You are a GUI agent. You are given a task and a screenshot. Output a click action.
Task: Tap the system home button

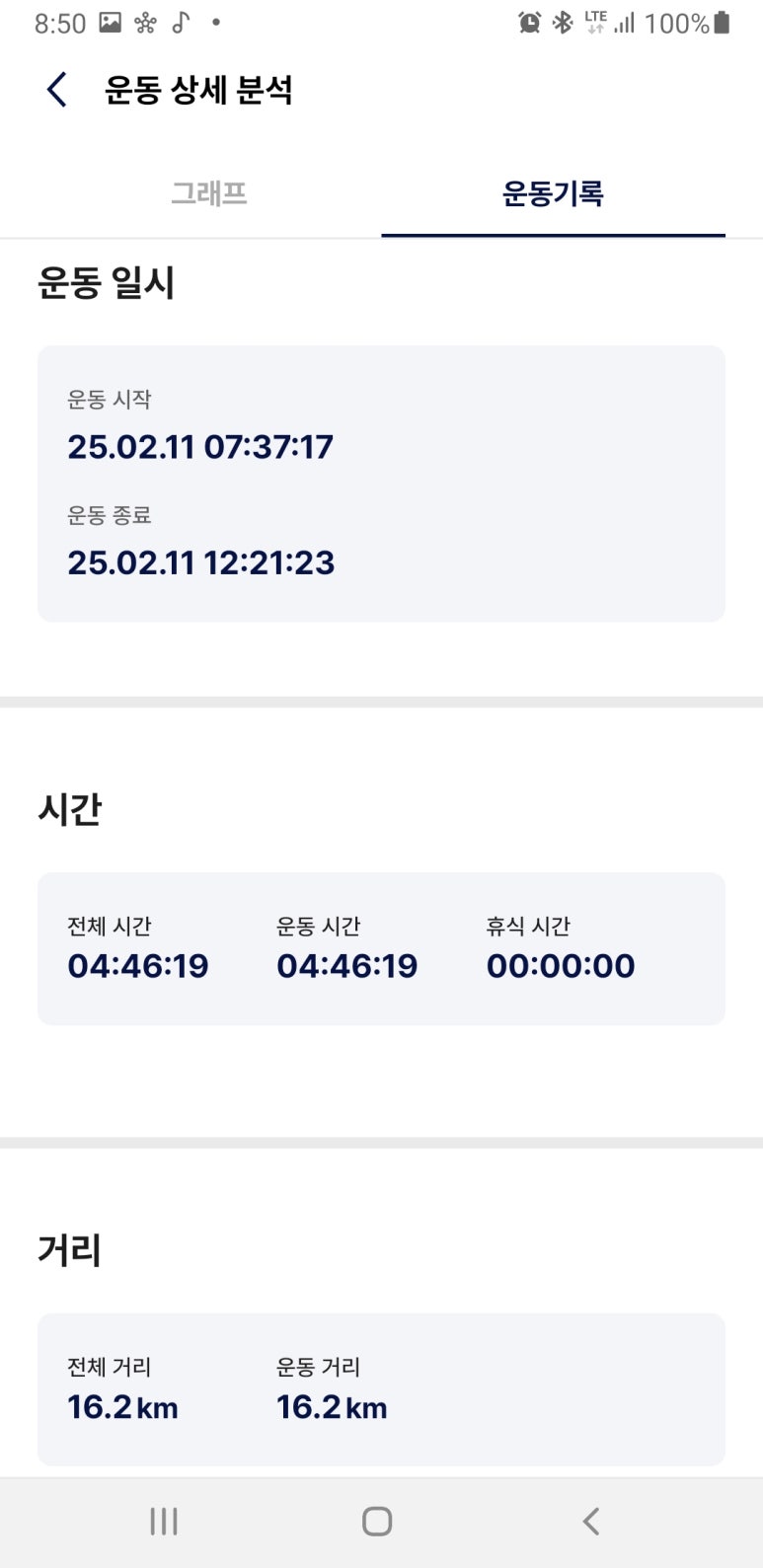(377, 1521)
